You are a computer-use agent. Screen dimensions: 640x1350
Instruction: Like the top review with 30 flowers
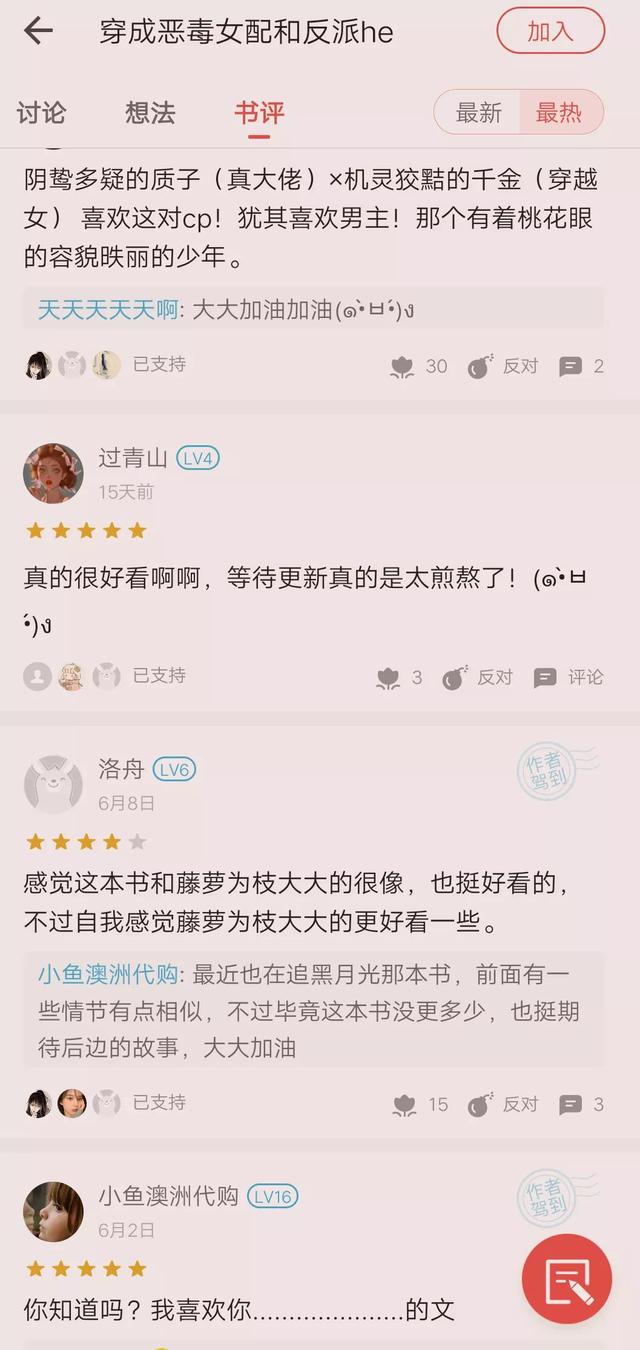(417, 367)
